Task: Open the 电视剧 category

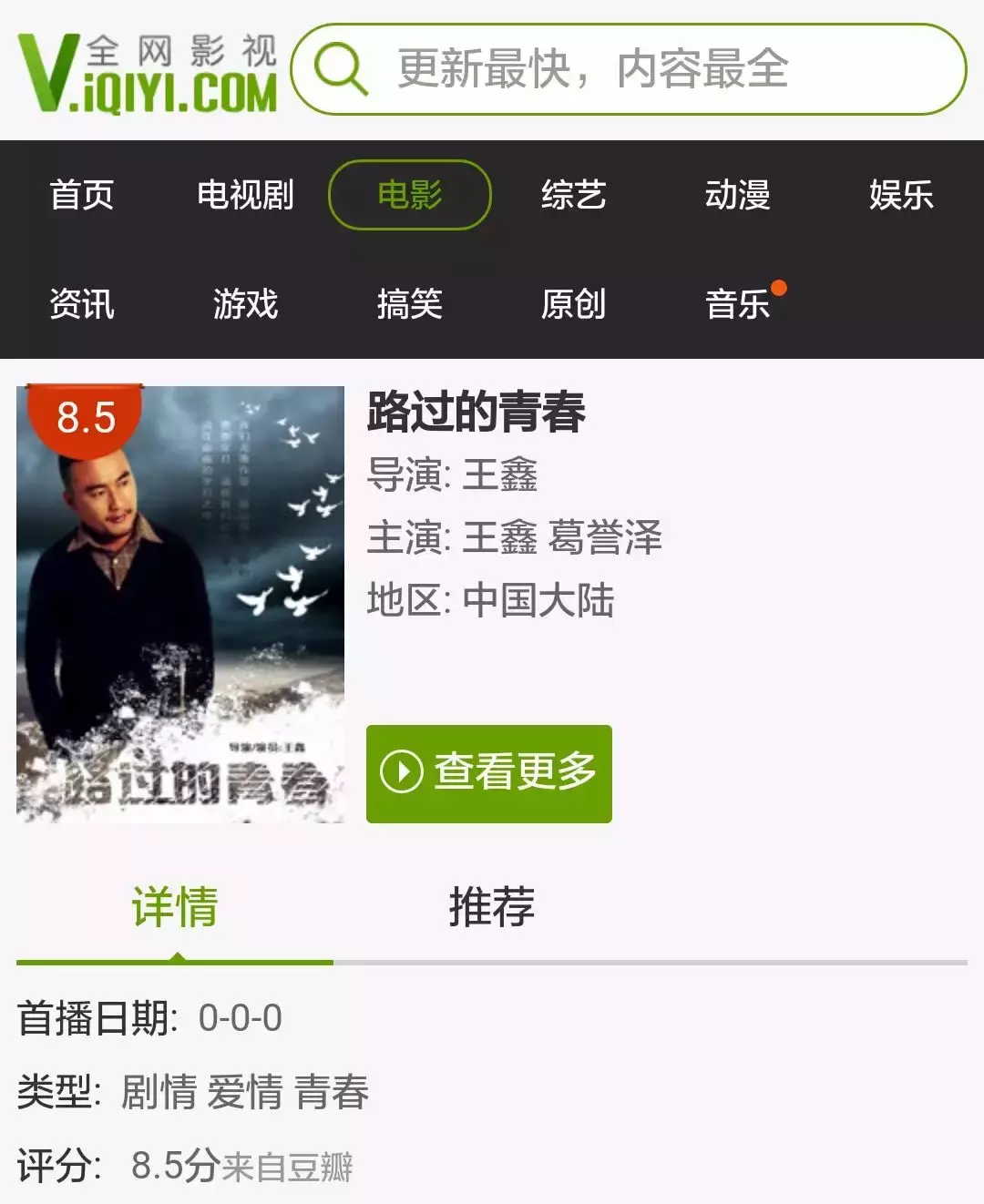Action: [245, 195]
